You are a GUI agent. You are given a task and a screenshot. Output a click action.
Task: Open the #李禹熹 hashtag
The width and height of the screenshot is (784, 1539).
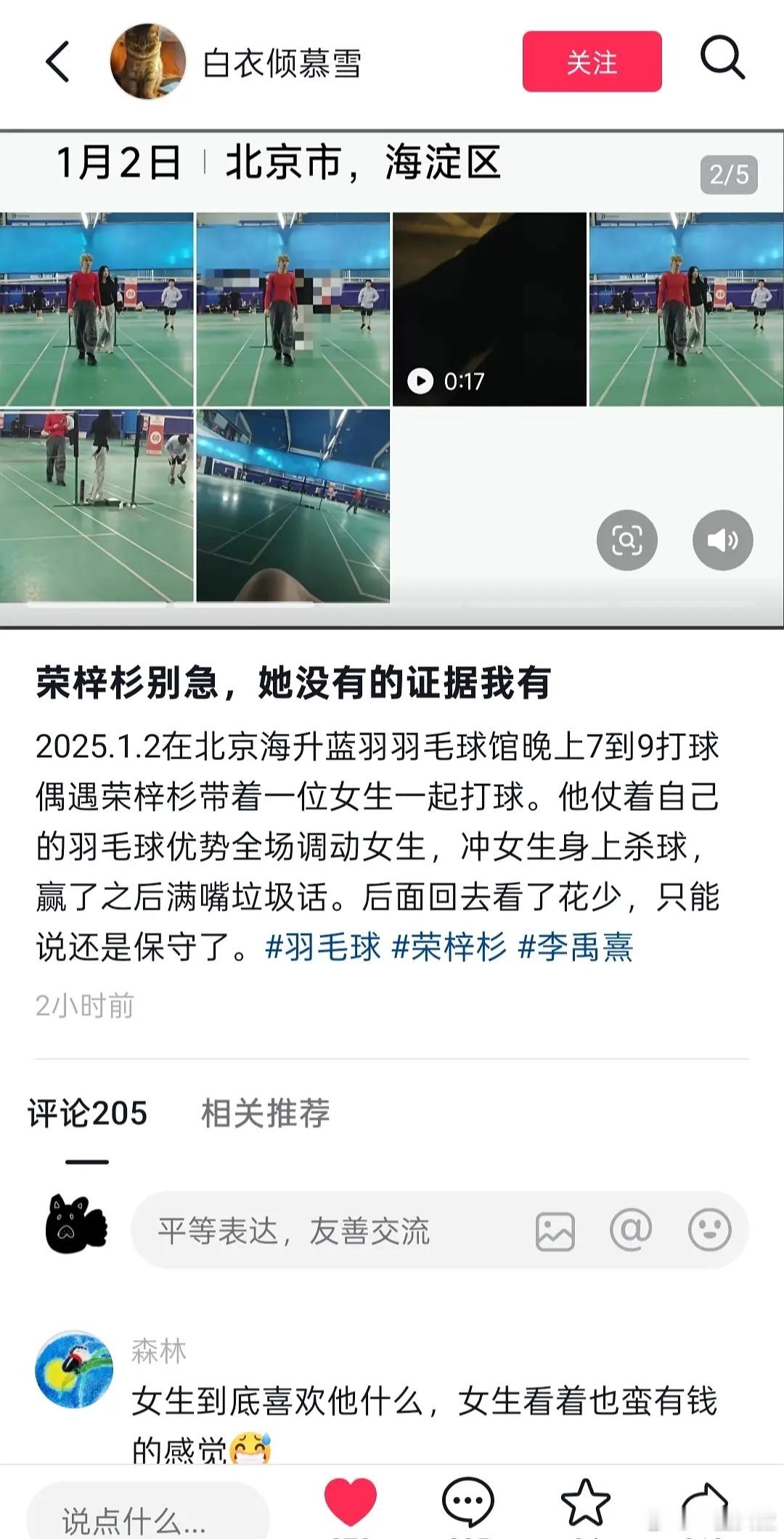(x=576, y=947)
